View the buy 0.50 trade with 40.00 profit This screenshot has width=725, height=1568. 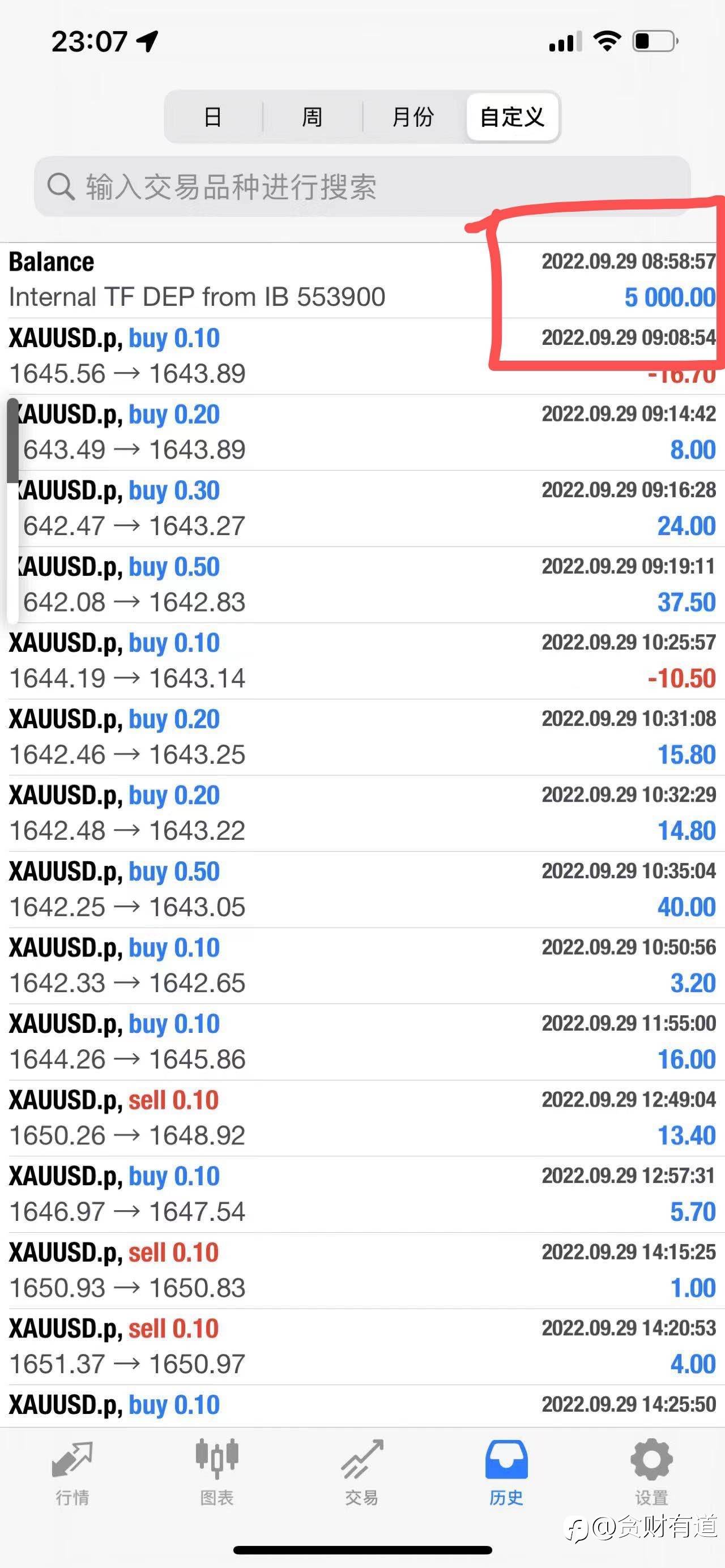362,889
